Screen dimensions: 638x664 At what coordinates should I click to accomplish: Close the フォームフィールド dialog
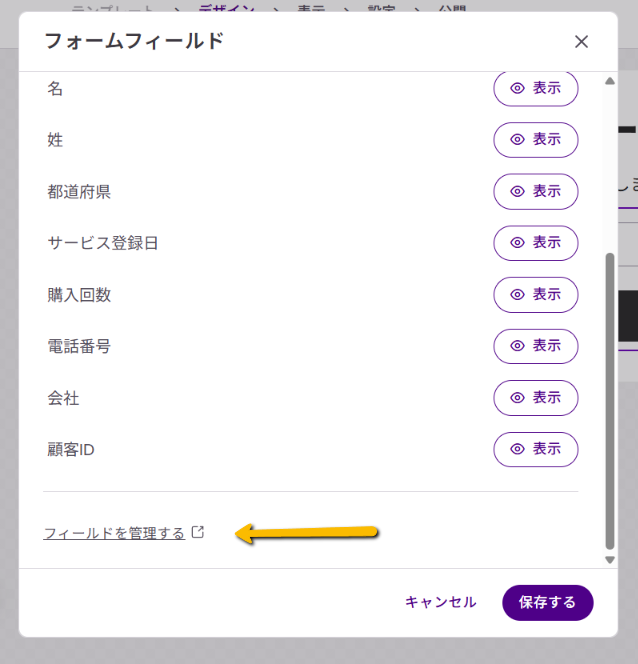pos(581,42)
